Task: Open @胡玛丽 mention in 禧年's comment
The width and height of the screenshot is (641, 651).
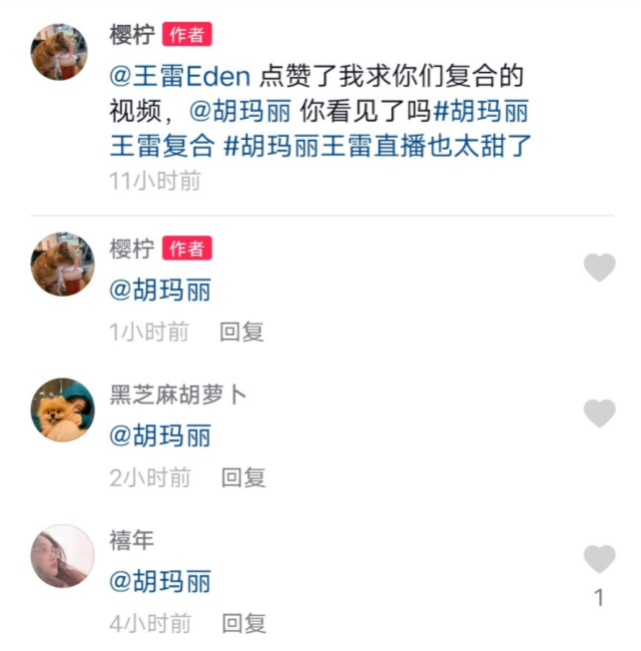Action: click(160, 581)
